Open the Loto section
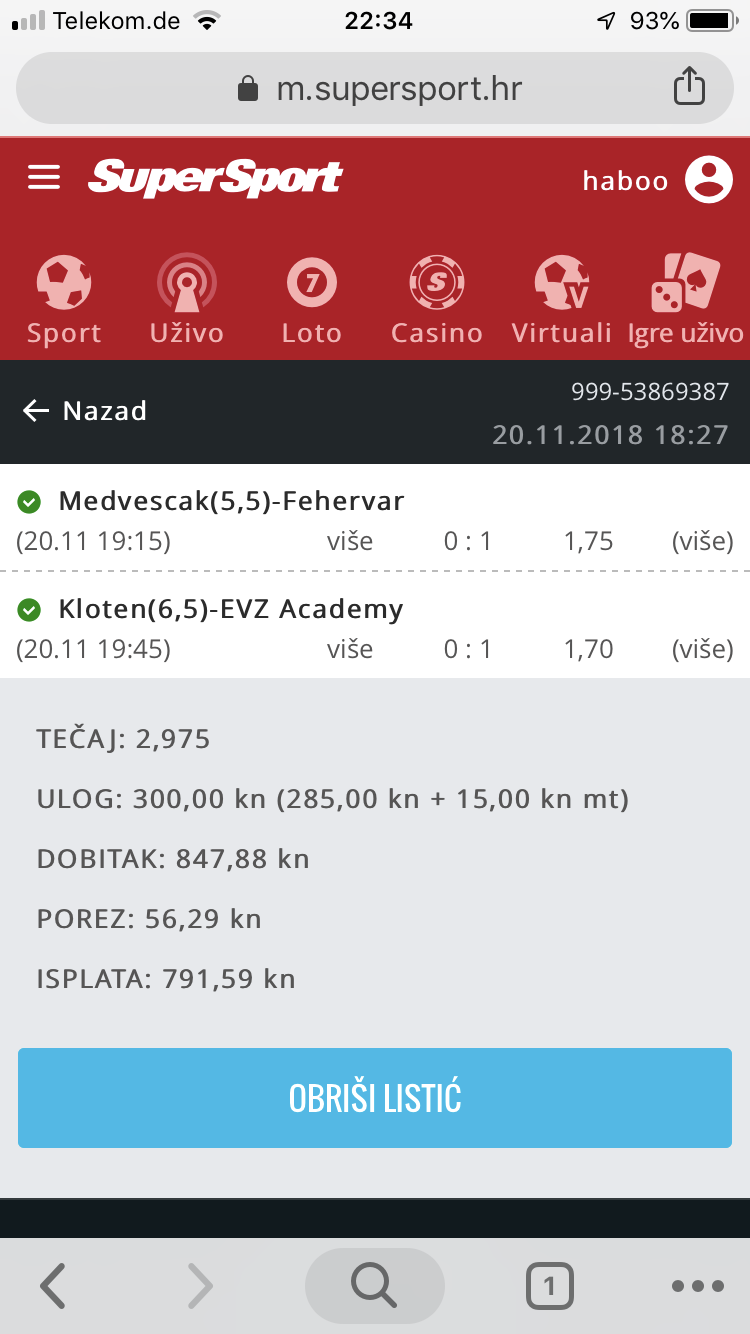The image size is (750, 1334). point(312,300)
